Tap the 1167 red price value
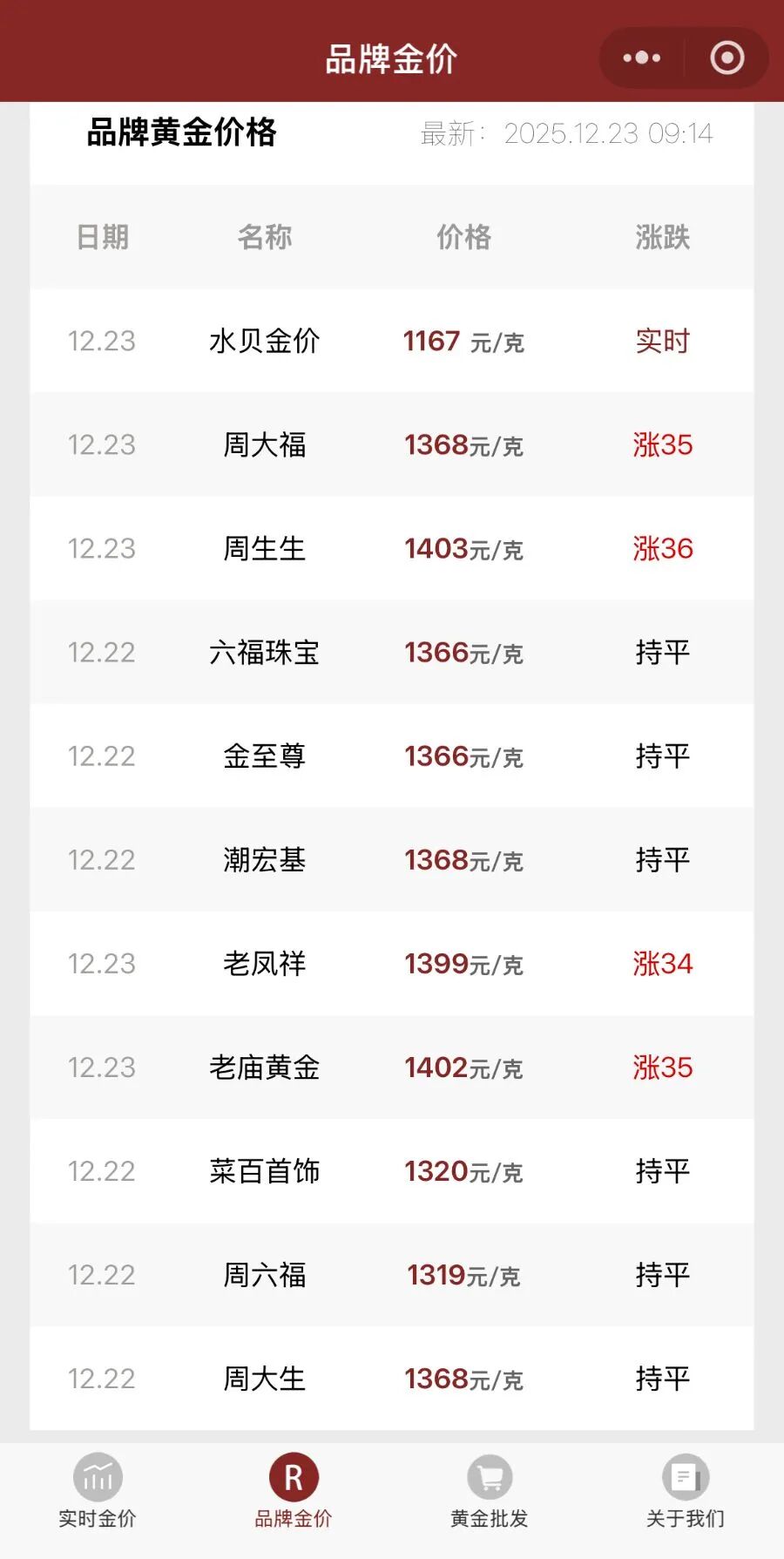 tap(432, 340)
